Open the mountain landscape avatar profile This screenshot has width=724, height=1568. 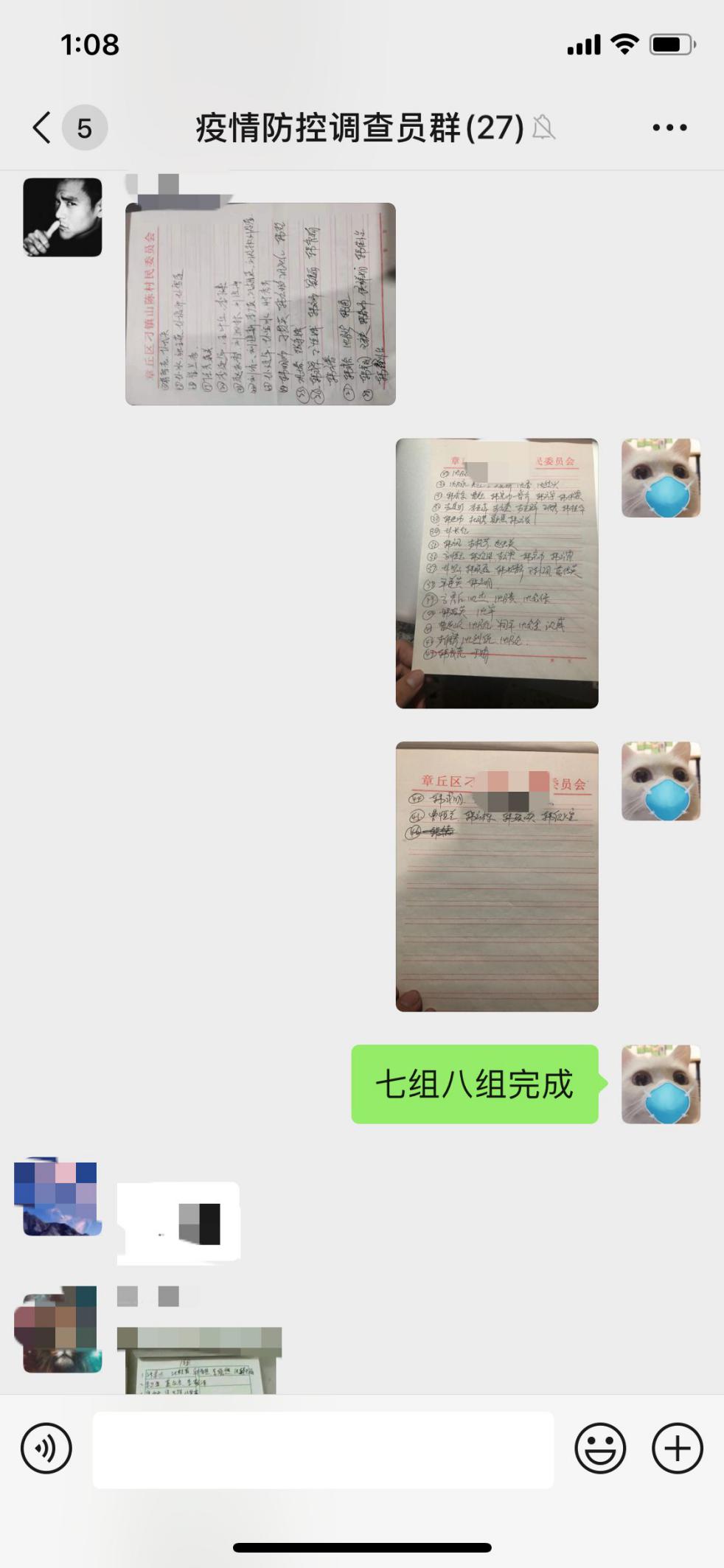pyautogui.click(x=58, y=1199)
